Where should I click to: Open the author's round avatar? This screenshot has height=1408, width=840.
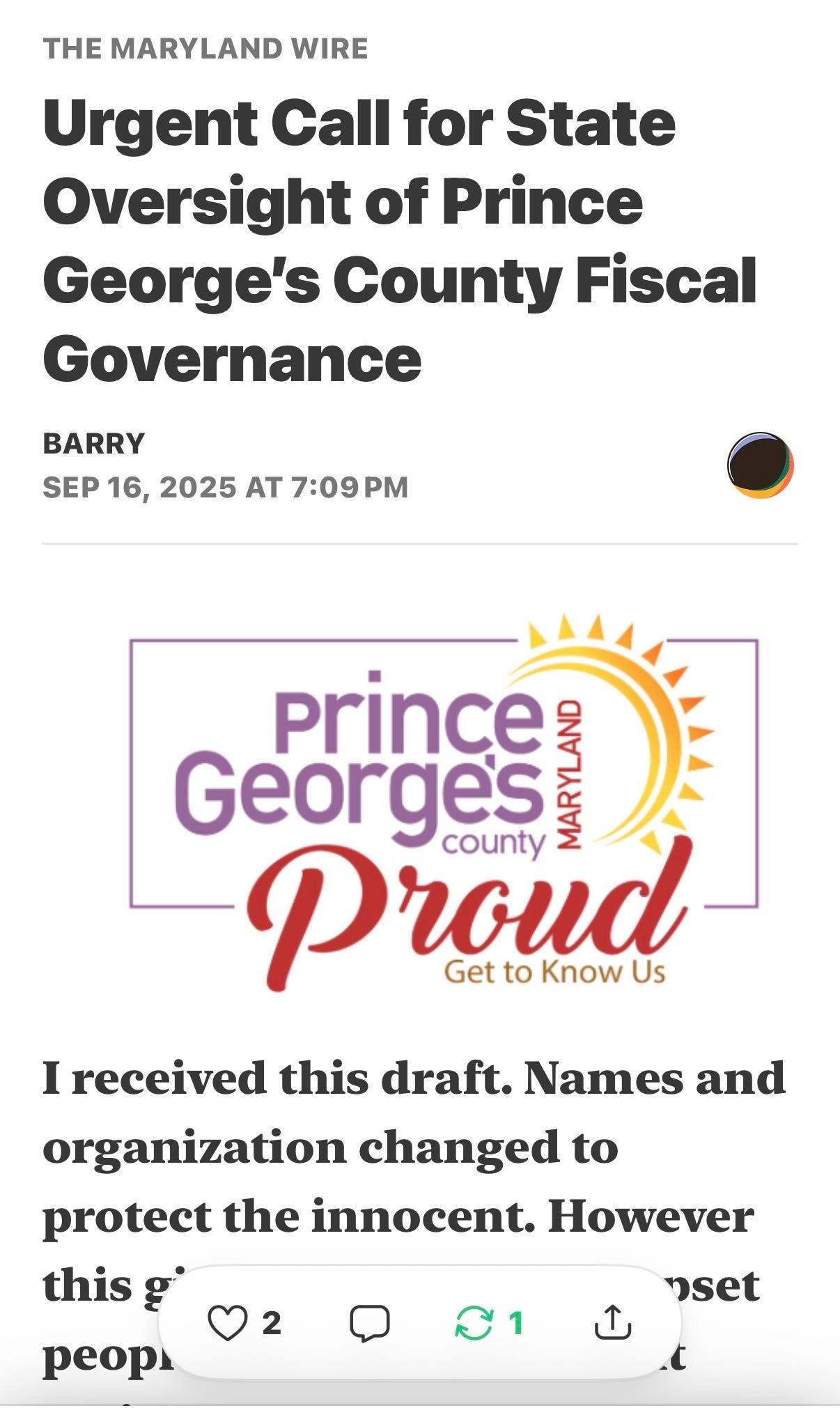click(760, 465)
